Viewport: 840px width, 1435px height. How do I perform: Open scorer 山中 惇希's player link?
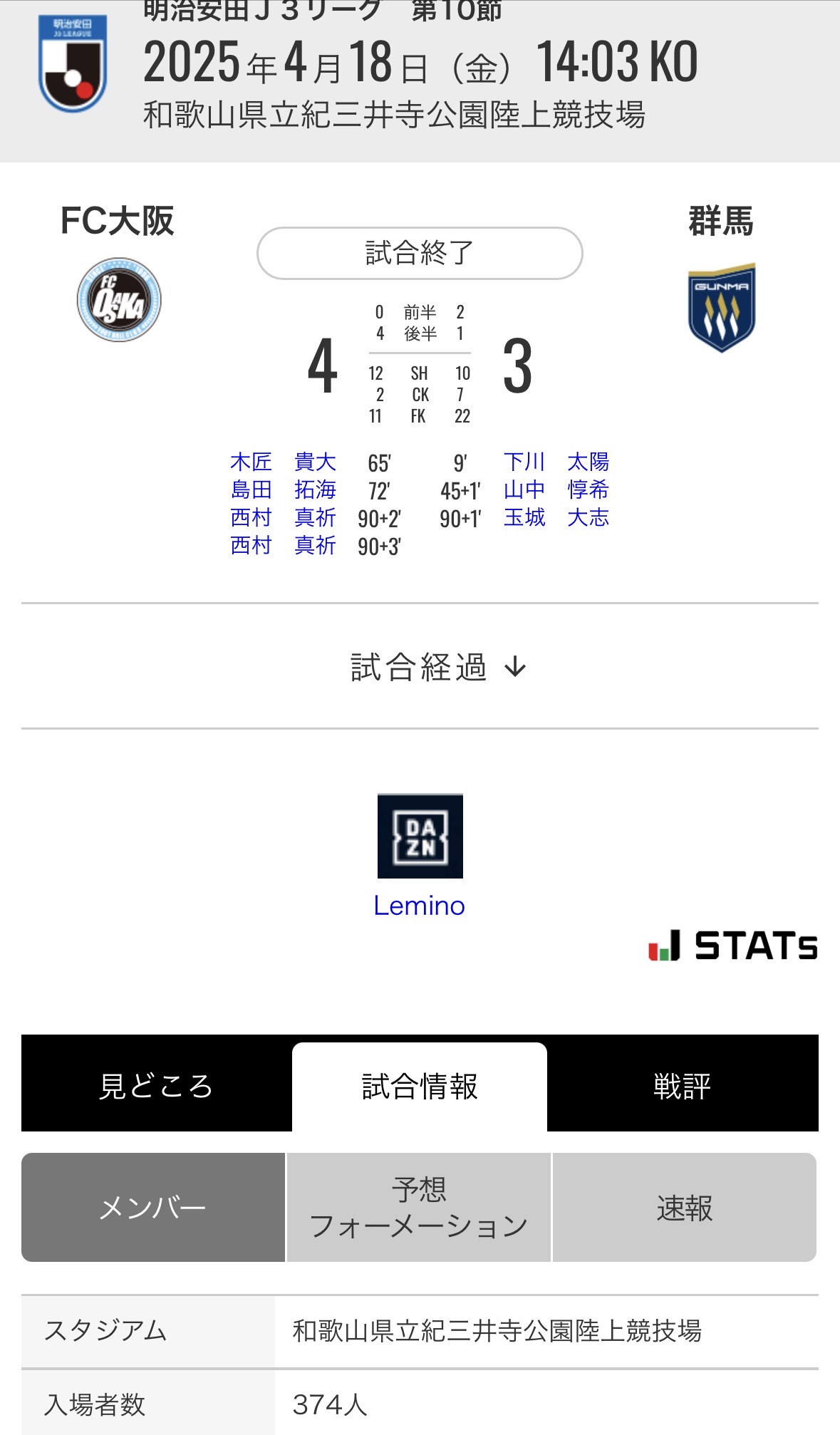tap(556, 490)
